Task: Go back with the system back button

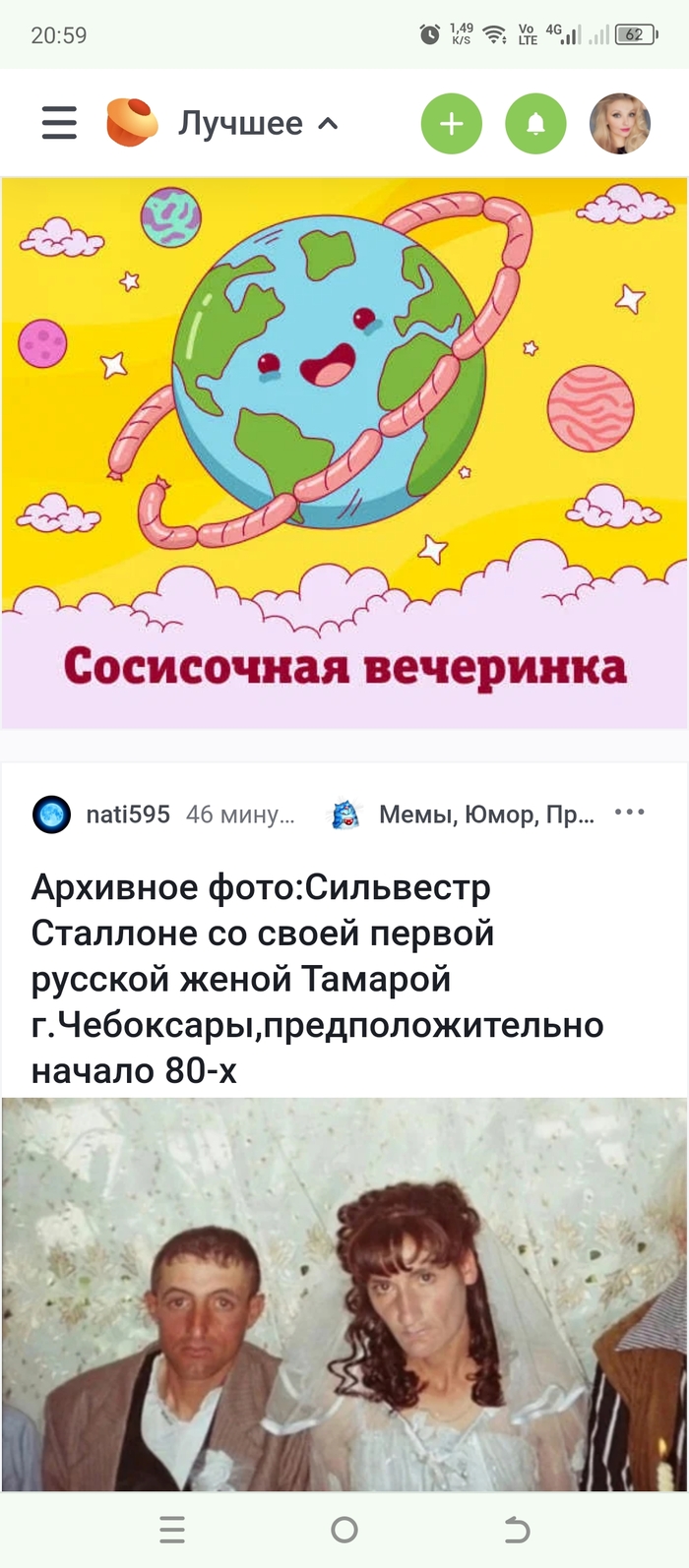Action: [x=517, y=1530]
